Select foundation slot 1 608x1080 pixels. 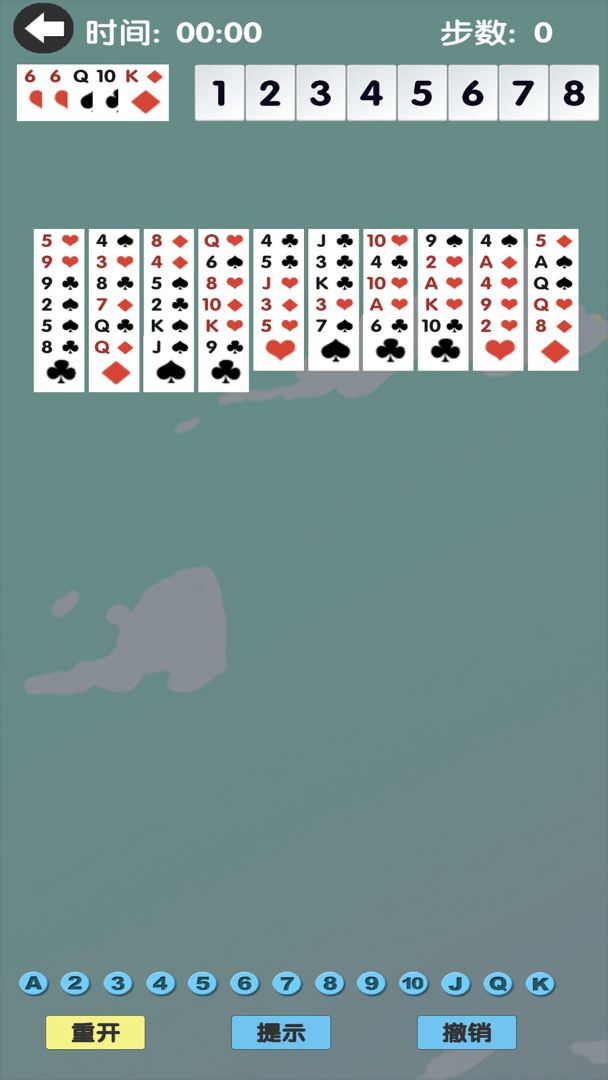220,93
